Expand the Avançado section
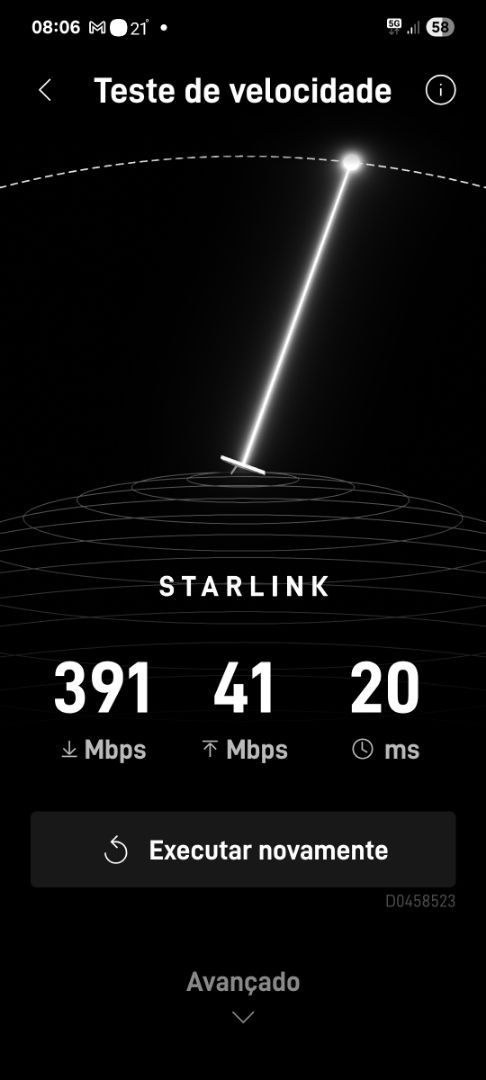This screenshot has width=486, height=1080. [243, 995]
